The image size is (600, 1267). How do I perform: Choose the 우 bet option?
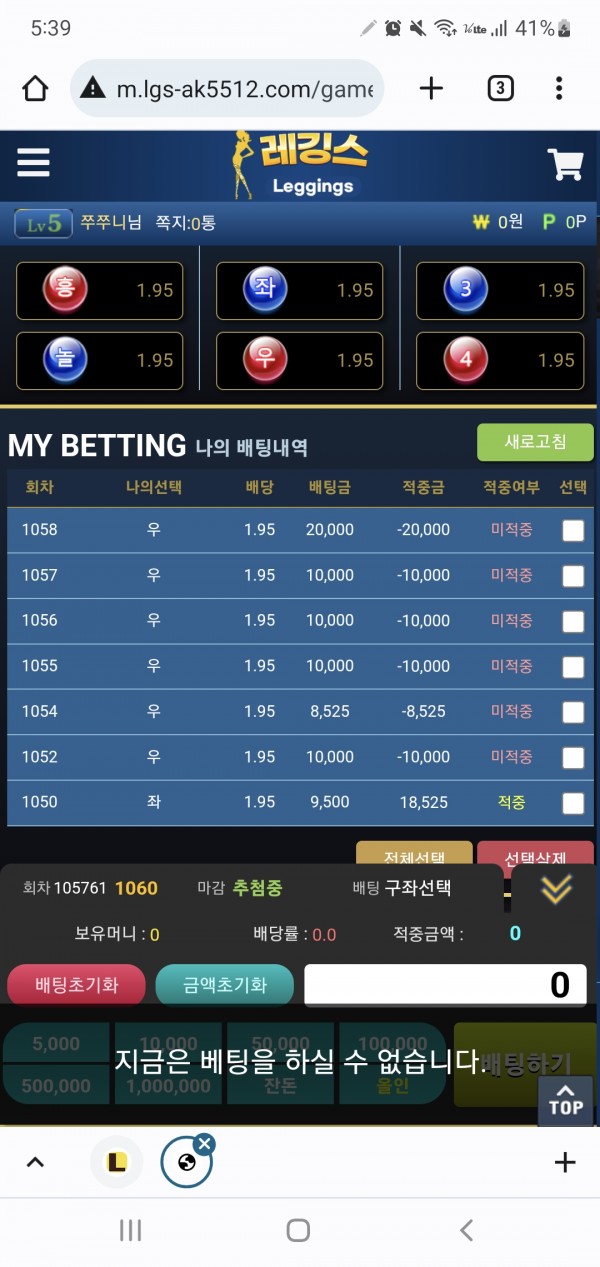click(x=300, y=360)
